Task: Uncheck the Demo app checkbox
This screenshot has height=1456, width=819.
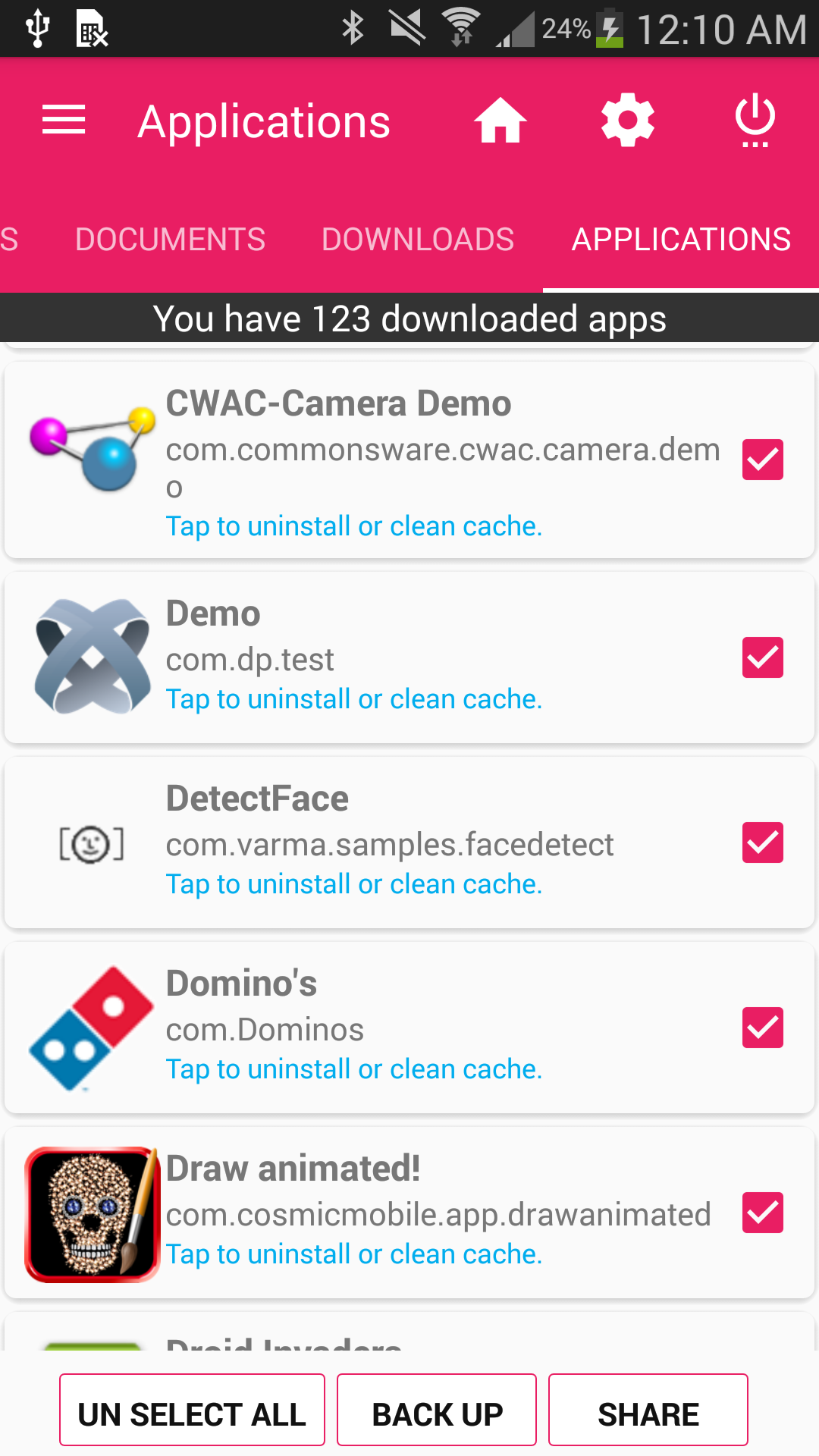Action: (762, 657)
